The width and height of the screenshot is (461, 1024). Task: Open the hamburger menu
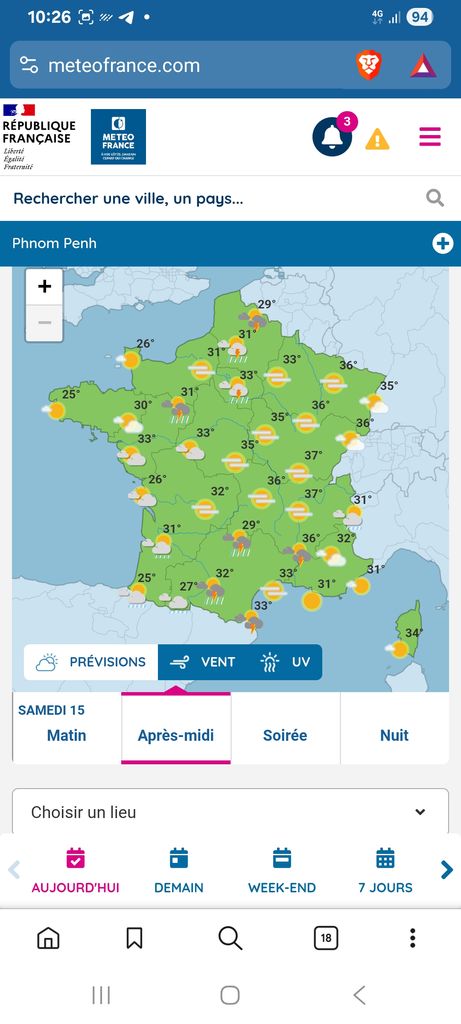(430, 136)
